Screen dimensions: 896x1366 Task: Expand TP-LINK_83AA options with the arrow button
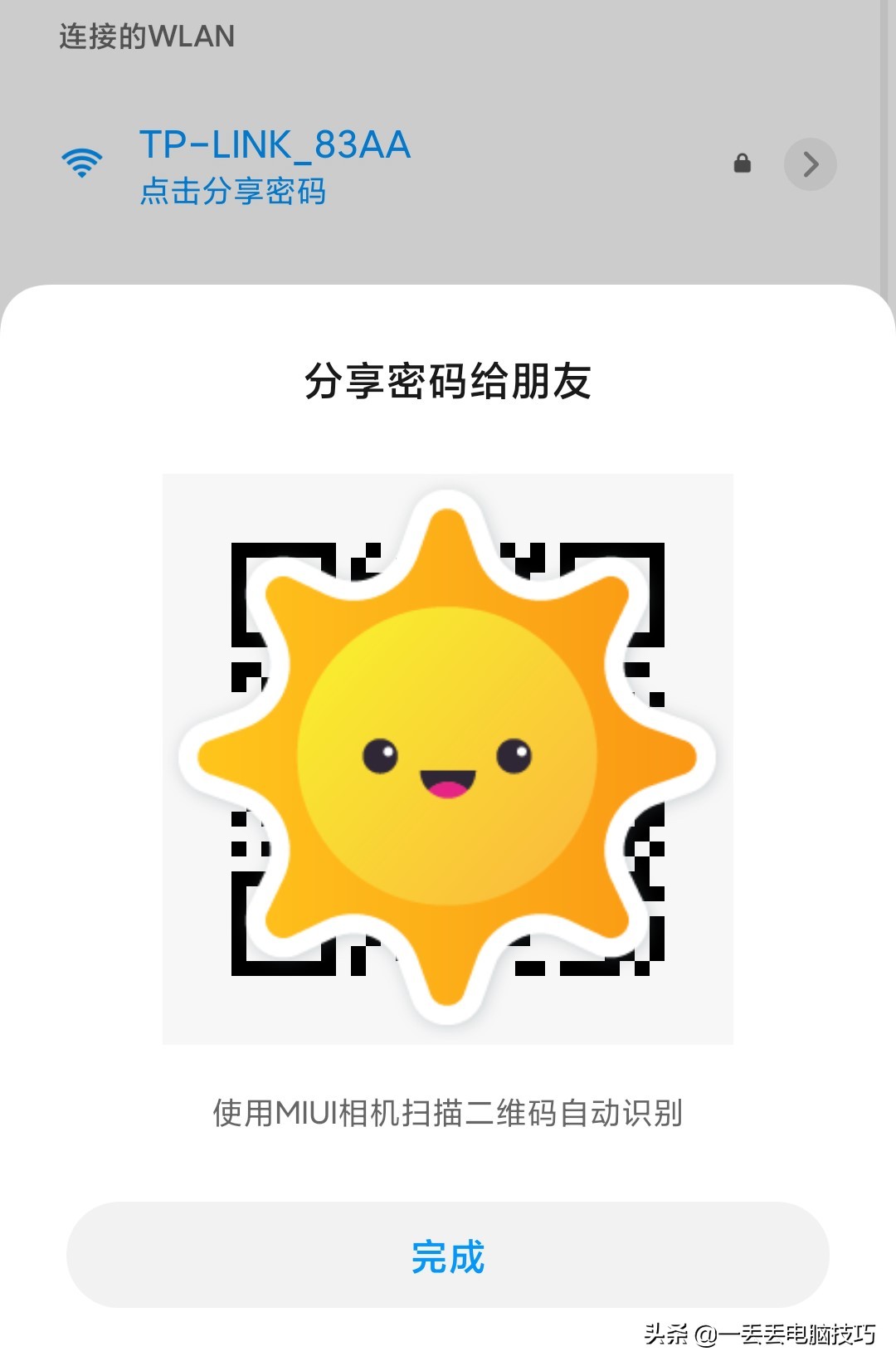tap(811, 163)
